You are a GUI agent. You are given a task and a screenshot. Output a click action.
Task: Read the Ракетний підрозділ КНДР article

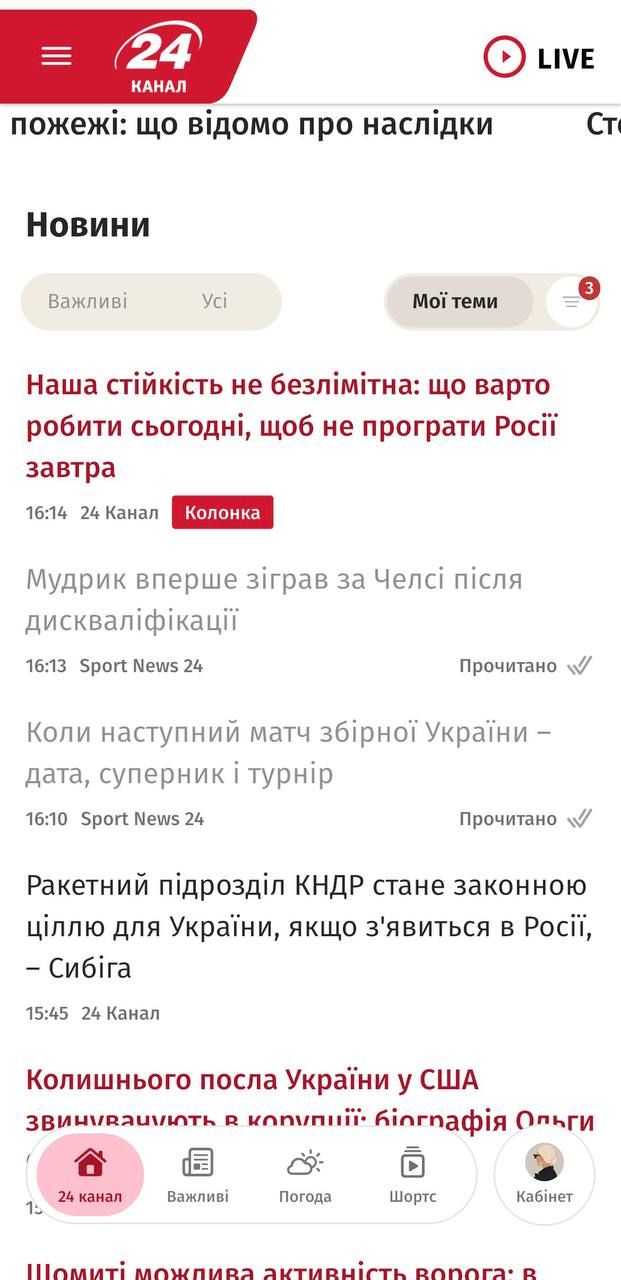point(308,927)
